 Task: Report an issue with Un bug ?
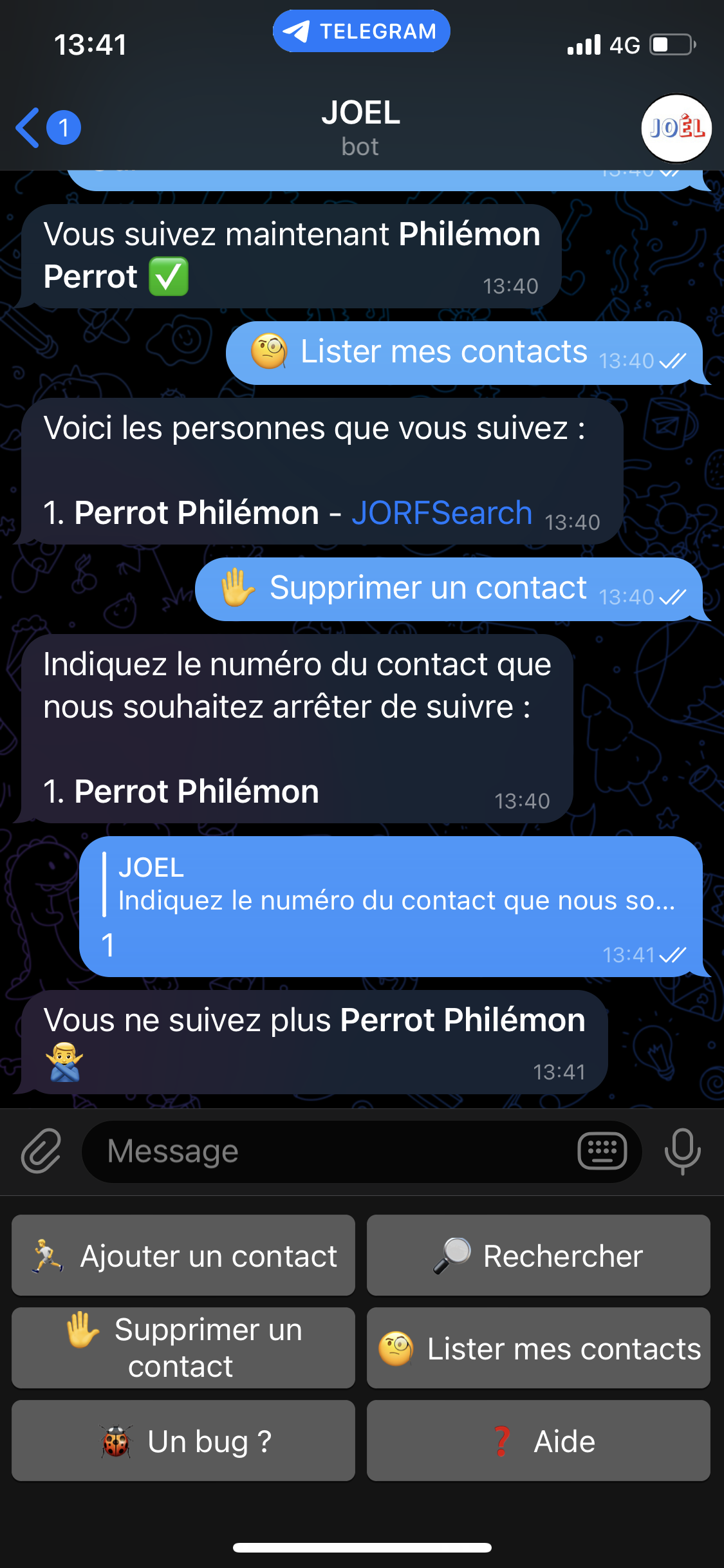[183, 1441]
